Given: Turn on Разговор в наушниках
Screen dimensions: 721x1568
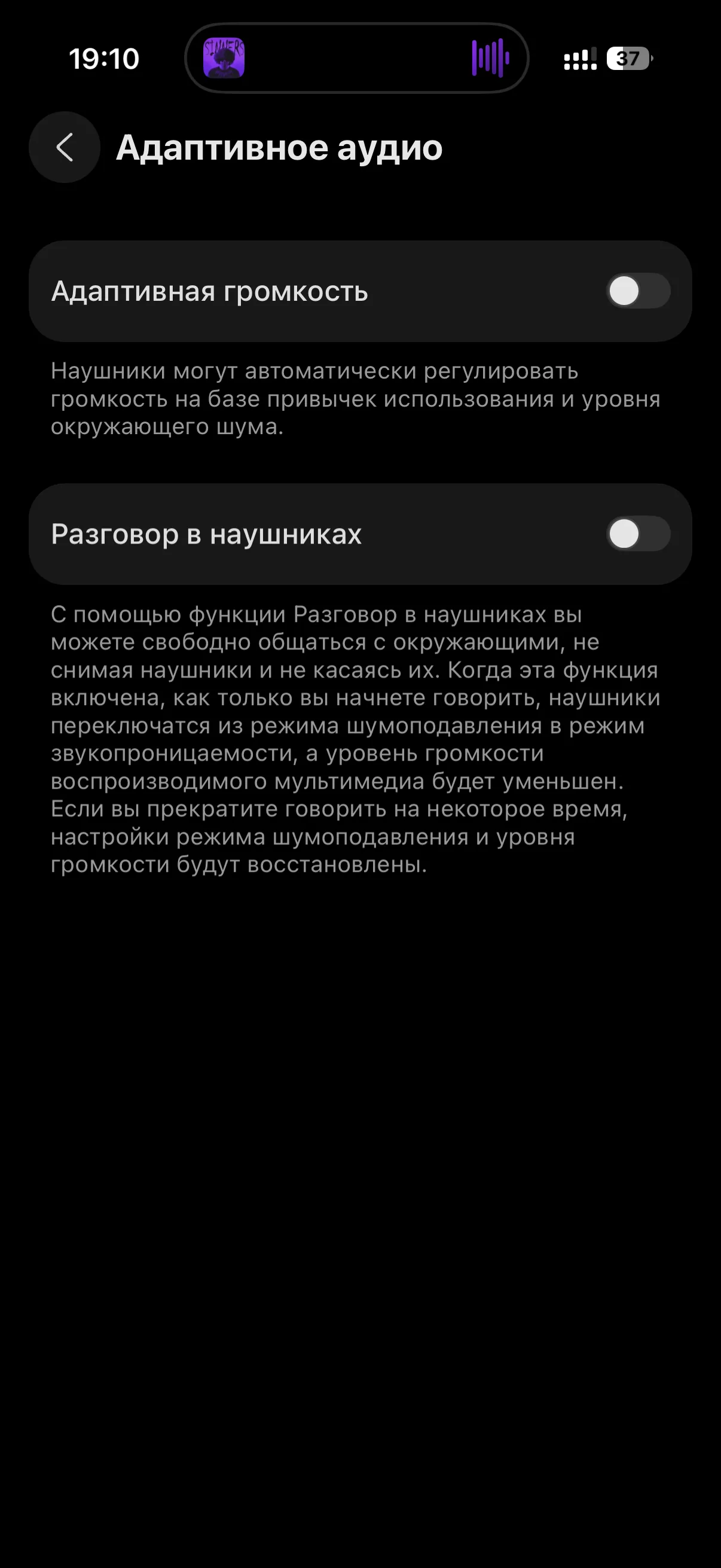Looking at the screenshot, I should pos(638,534).
